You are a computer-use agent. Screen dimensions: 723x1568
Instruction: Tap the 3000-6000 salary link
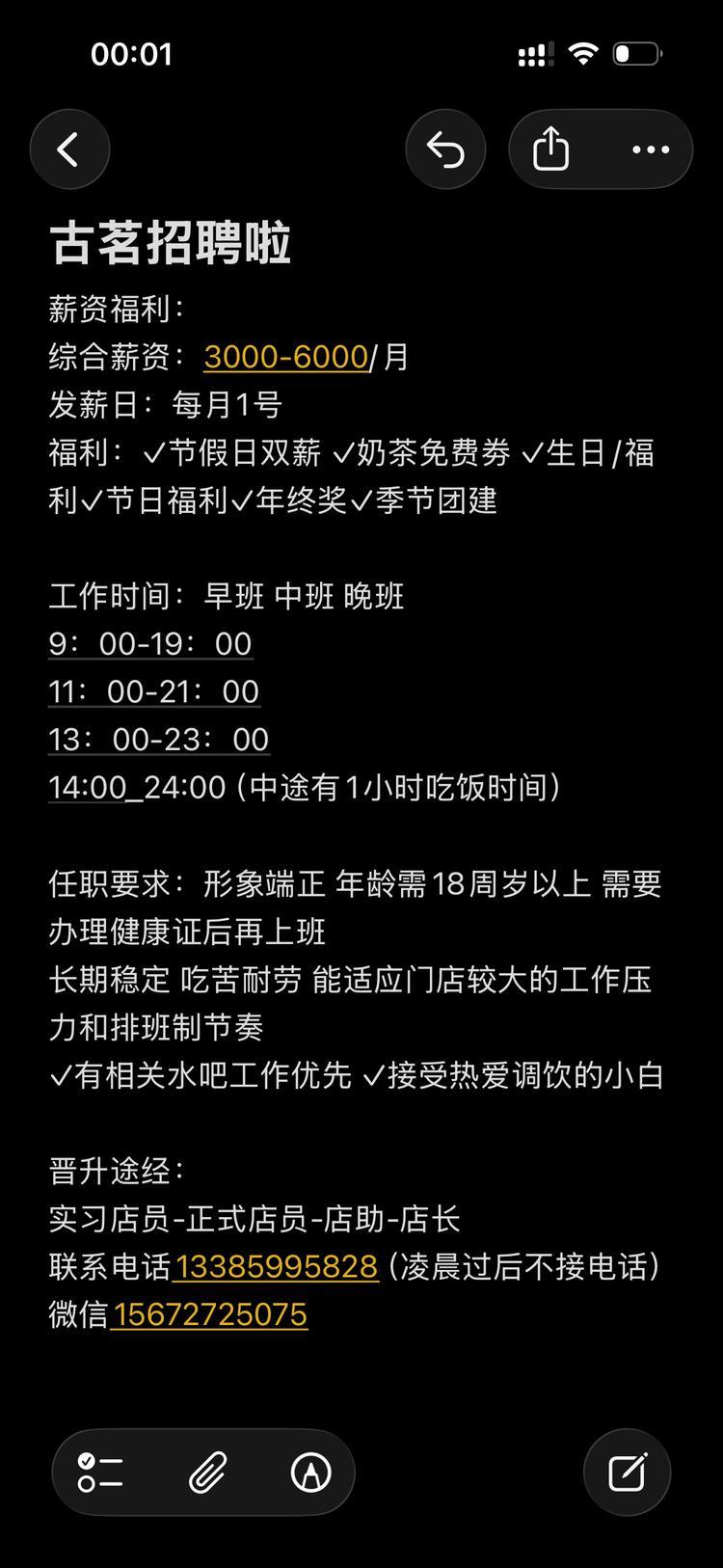coord(285,357)
